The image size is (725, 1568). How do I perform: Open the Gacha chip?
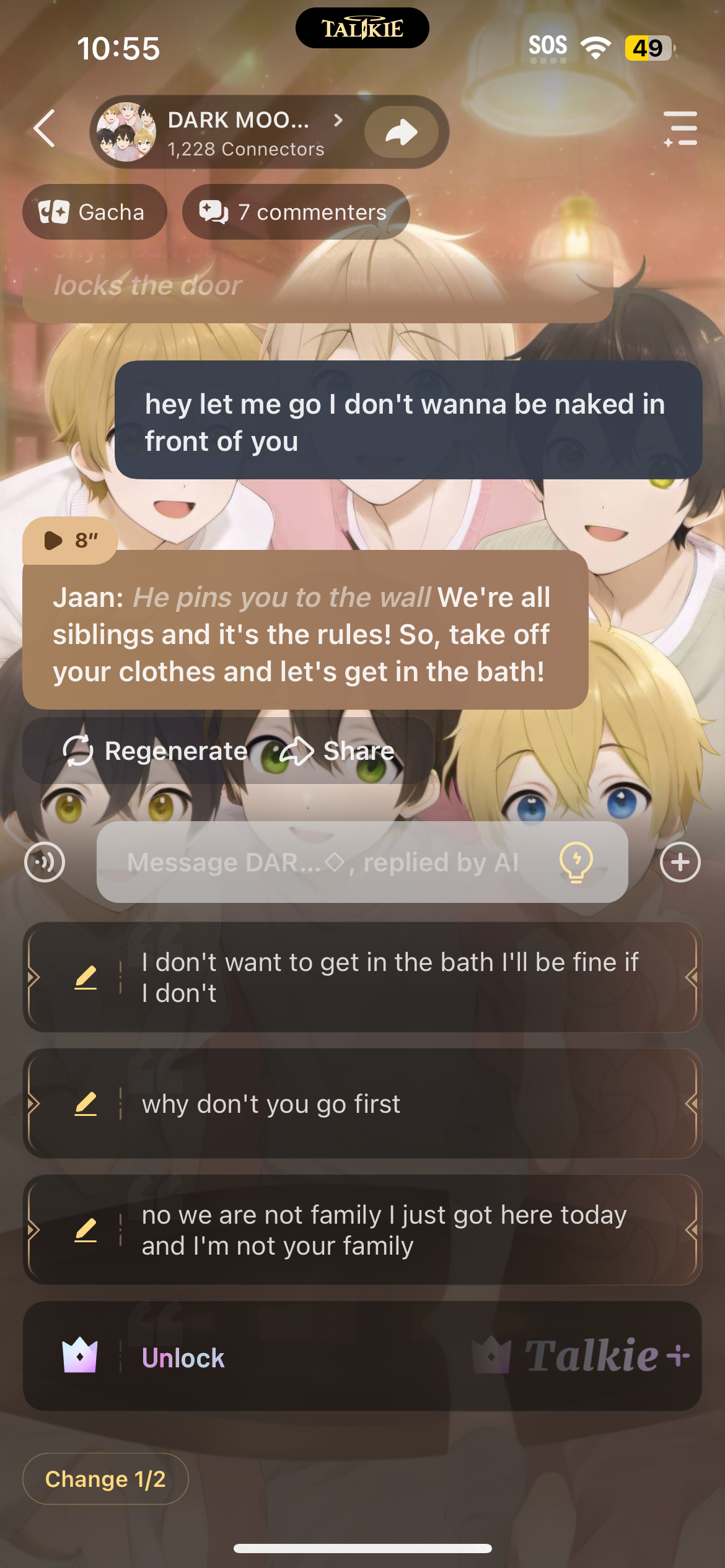click(94, 212)
